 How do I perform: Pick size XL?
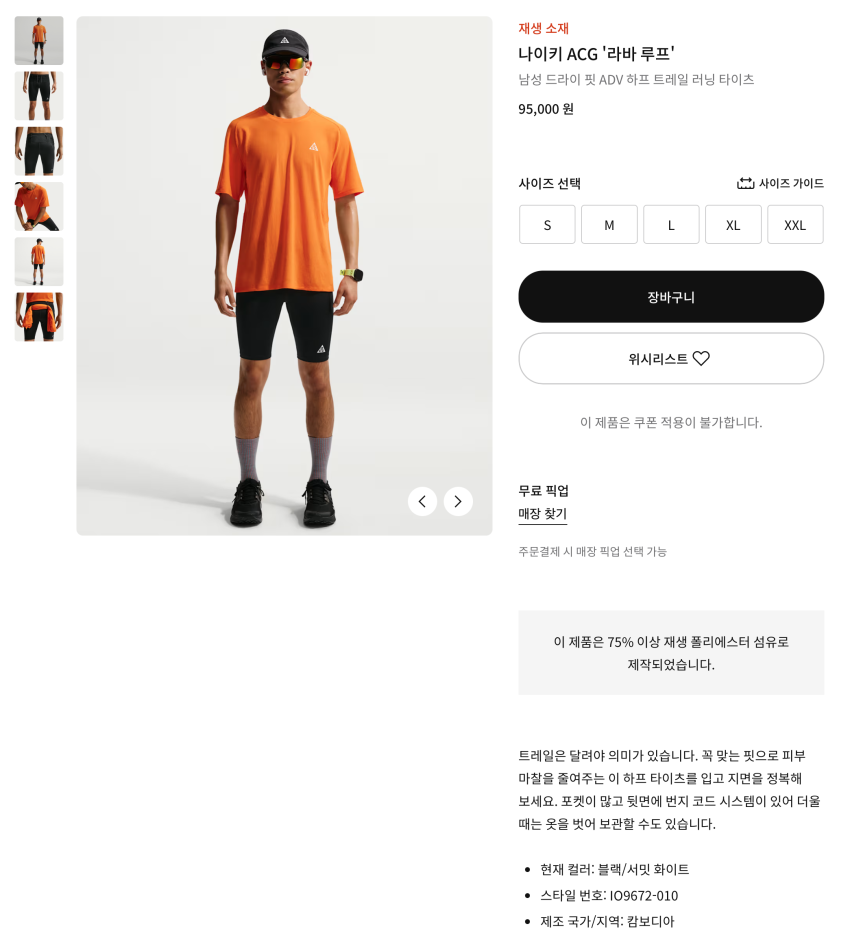pos(733,225)
